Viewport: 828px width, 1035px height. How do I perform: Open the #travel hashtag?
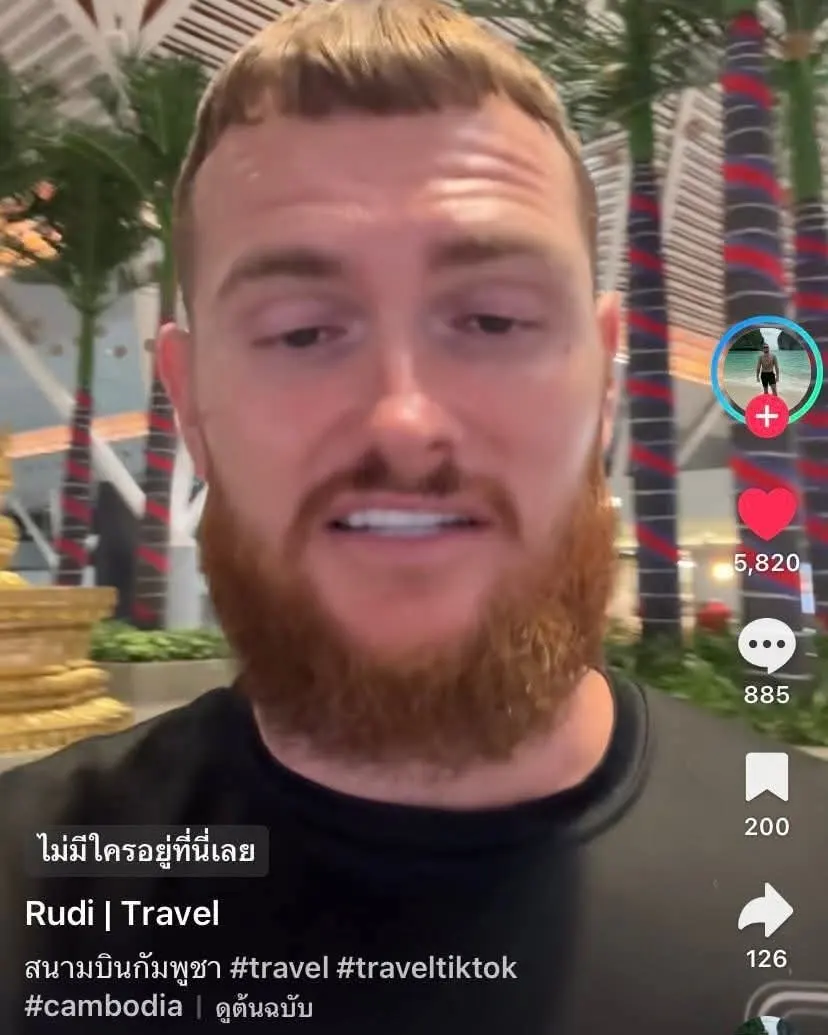[x=279, y=967]
